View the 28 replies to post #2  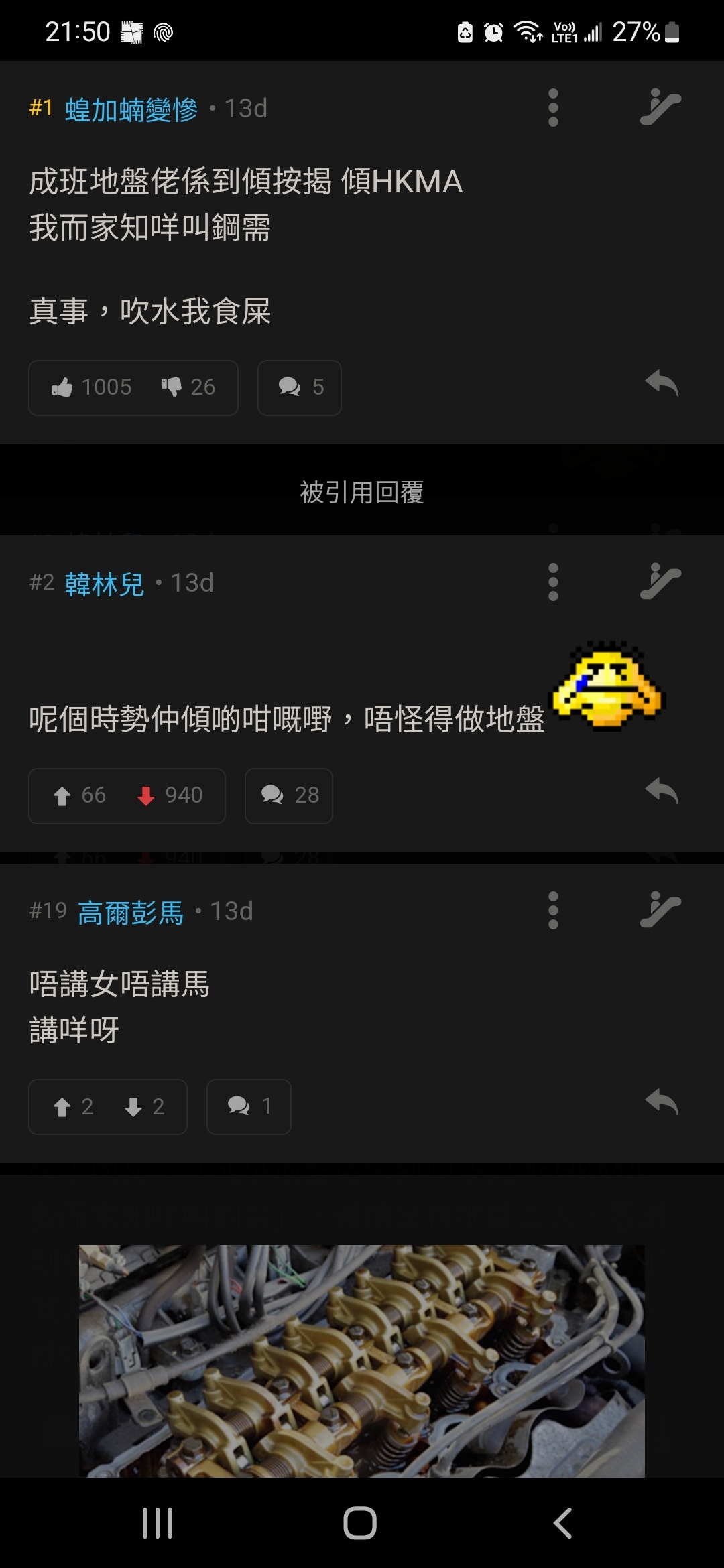pos(289,795)
